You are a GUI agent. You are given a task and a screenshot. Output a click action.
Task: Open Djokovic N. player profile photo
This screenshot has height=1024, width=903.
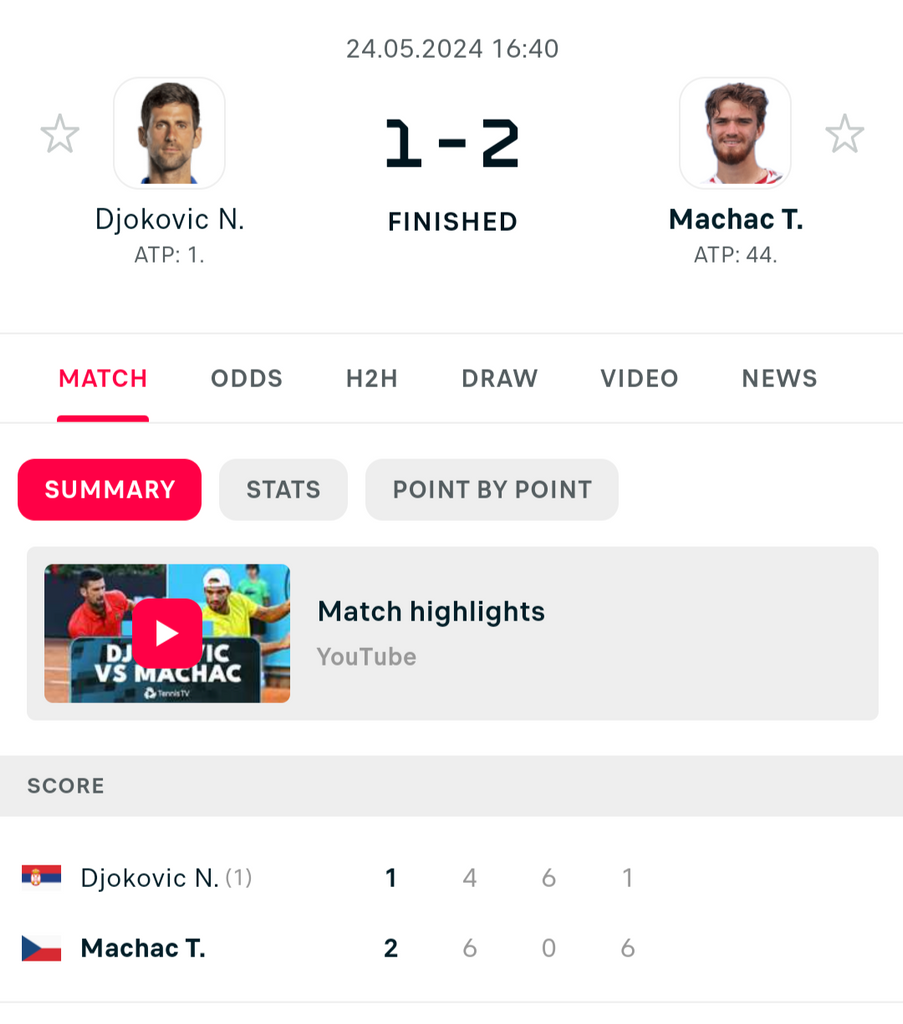tap(169, 133)
